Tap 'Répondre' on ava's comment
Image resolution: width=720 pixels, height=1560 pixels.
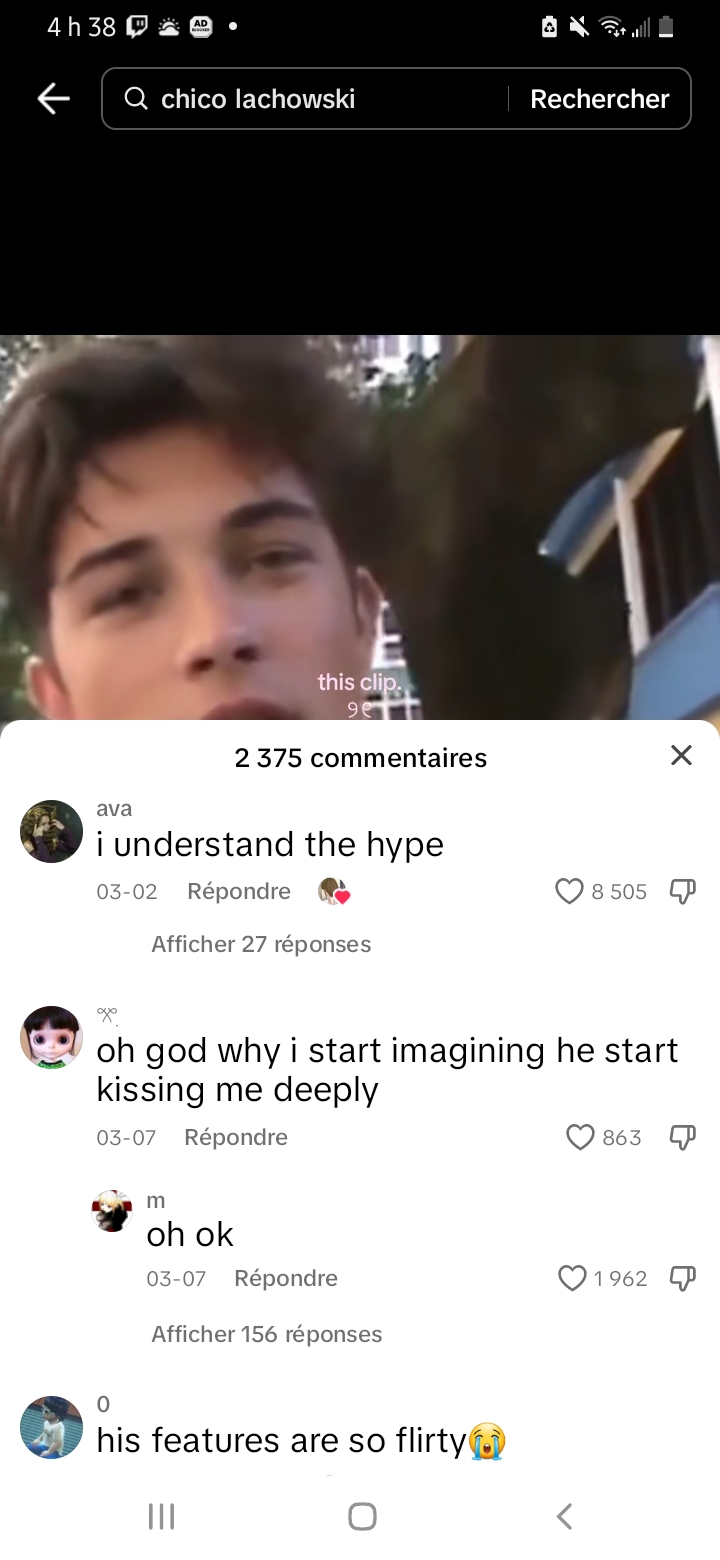238,891
